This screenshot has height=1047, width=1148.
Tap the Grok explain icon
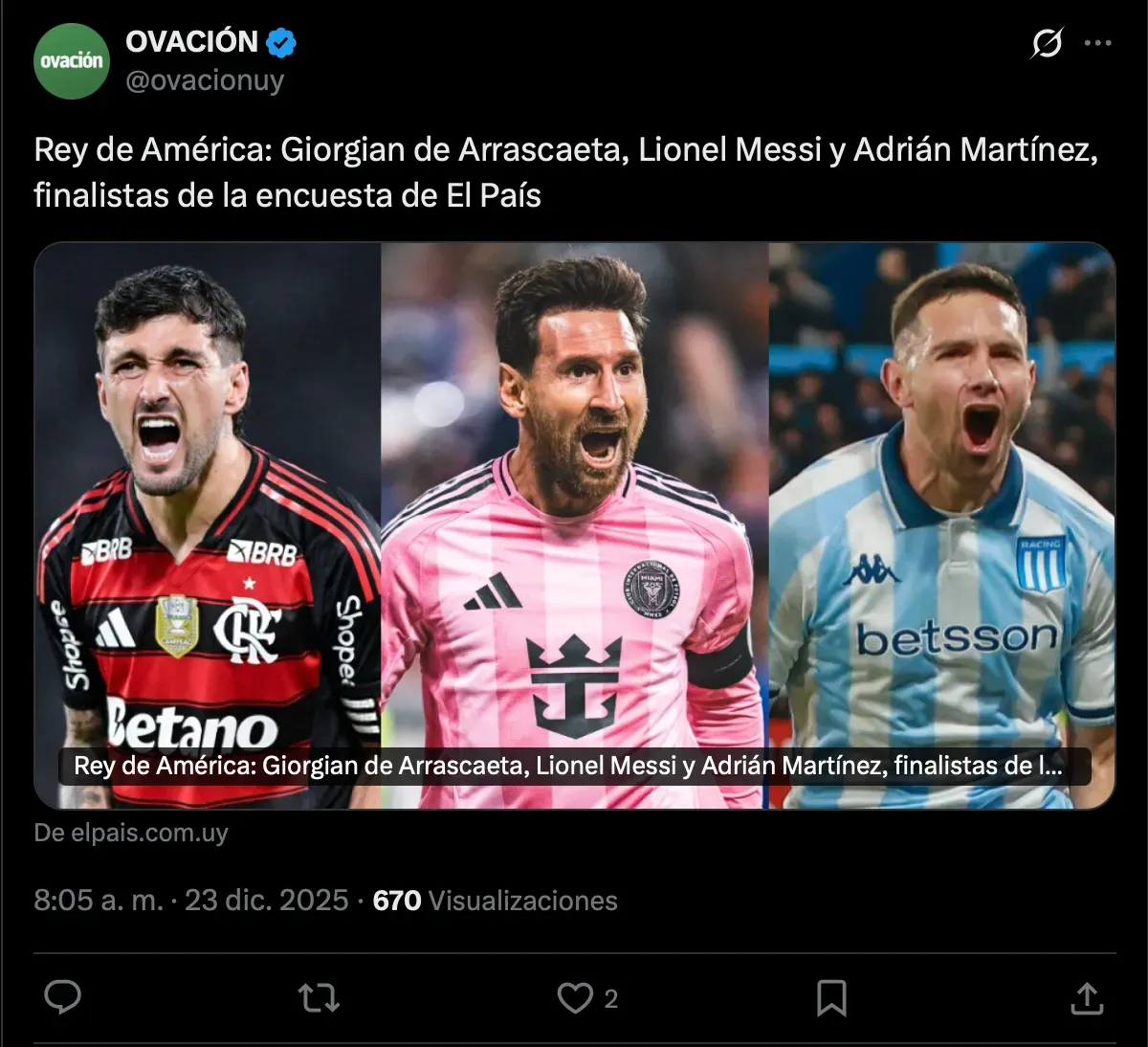click(x=1047, y=43)
